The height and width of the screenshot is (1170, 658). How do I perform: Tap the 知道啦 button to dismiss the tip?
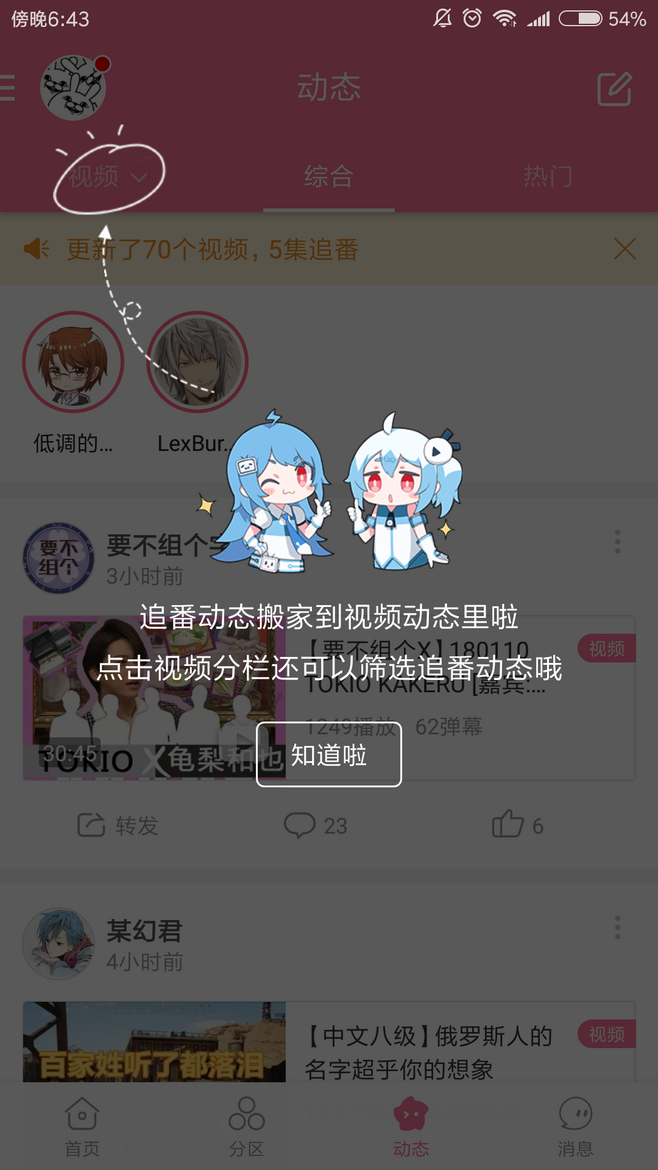coord(328,755)
